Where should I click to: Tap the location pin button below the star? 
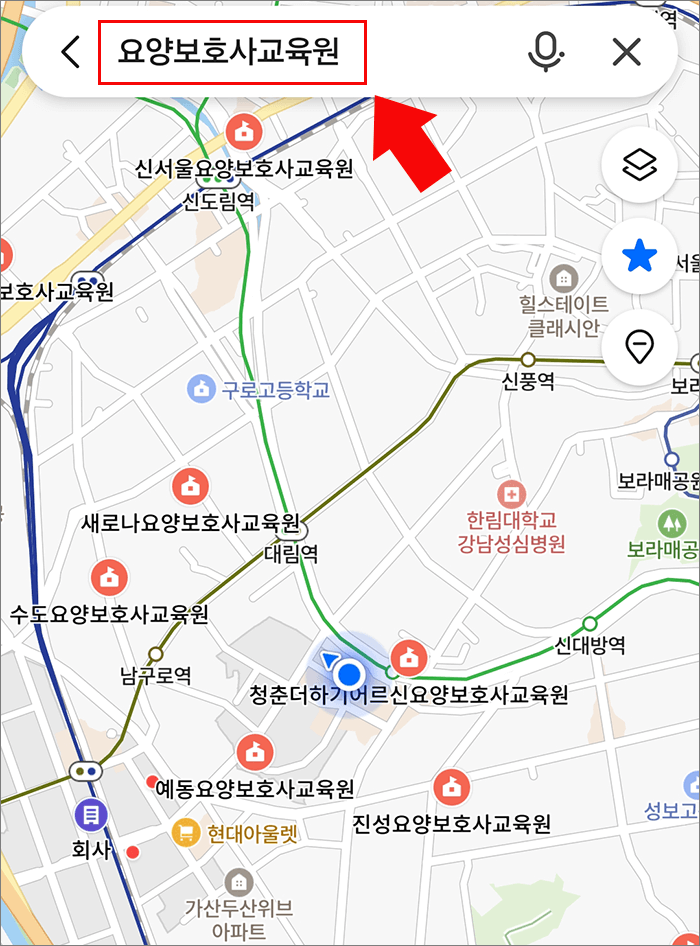click(x=638, y=347)
